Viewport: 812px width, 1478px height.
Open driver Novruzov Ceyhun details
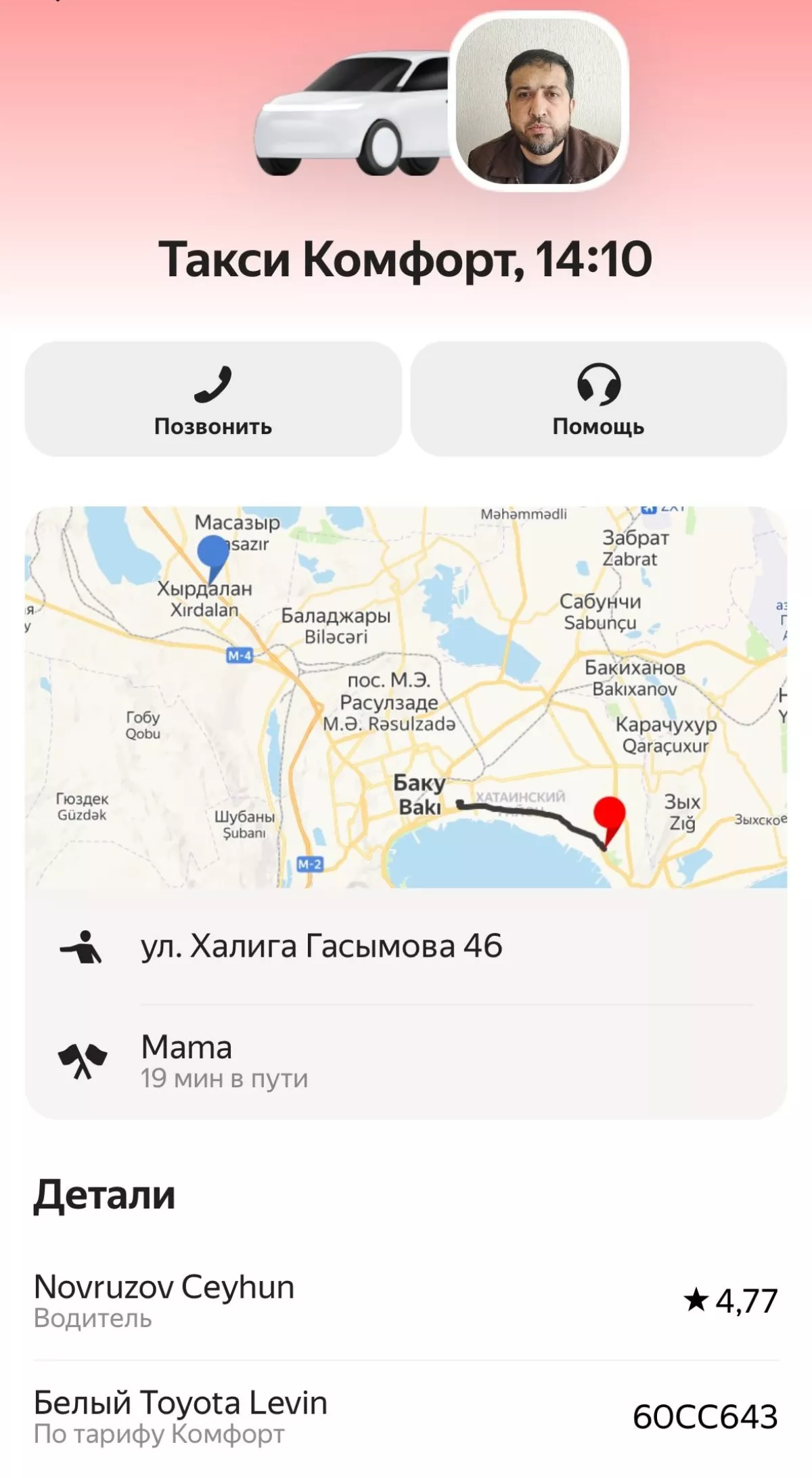(x=406, y=1300)
